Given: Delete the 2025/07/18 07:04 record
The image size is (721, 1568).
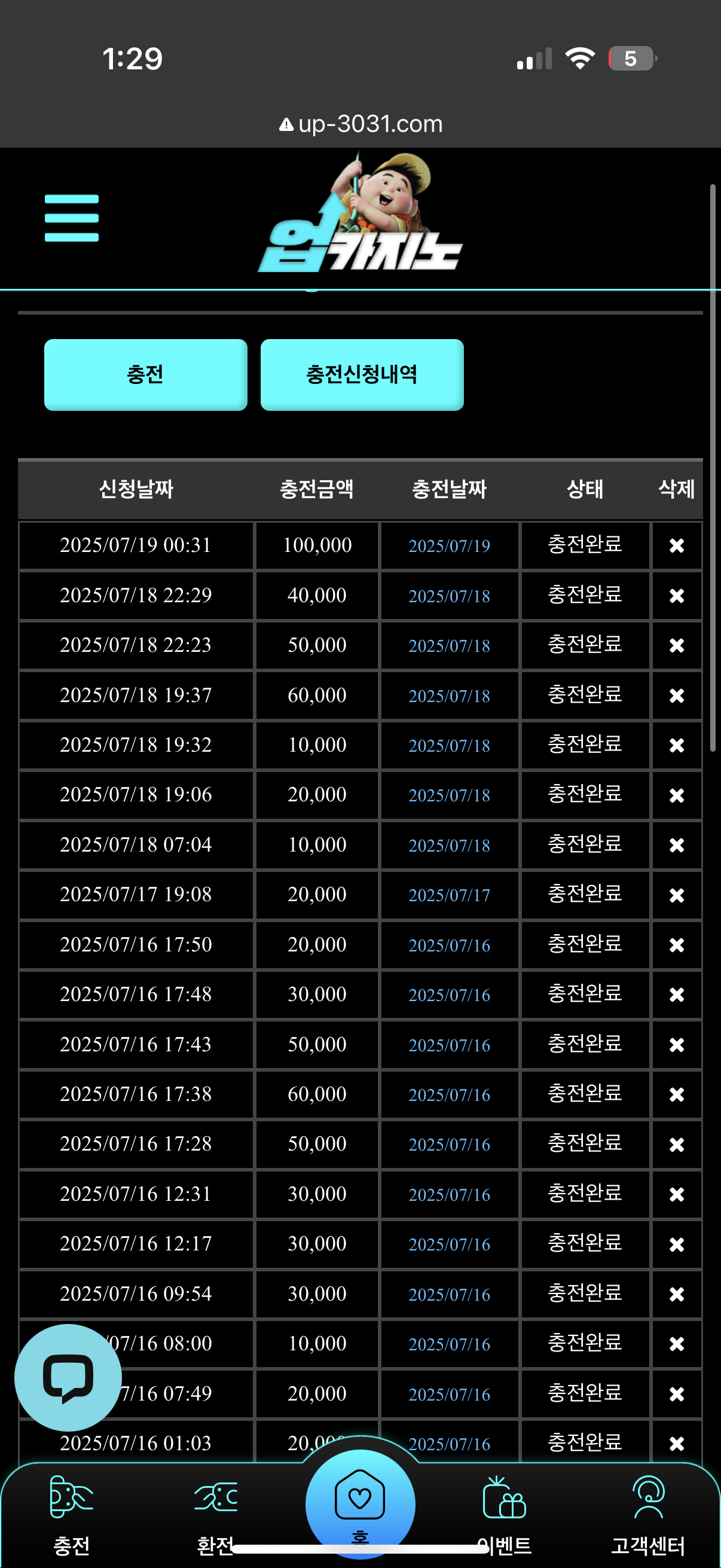Looking at the screenshot, I should pyautogui.click(x=677, y=845).
